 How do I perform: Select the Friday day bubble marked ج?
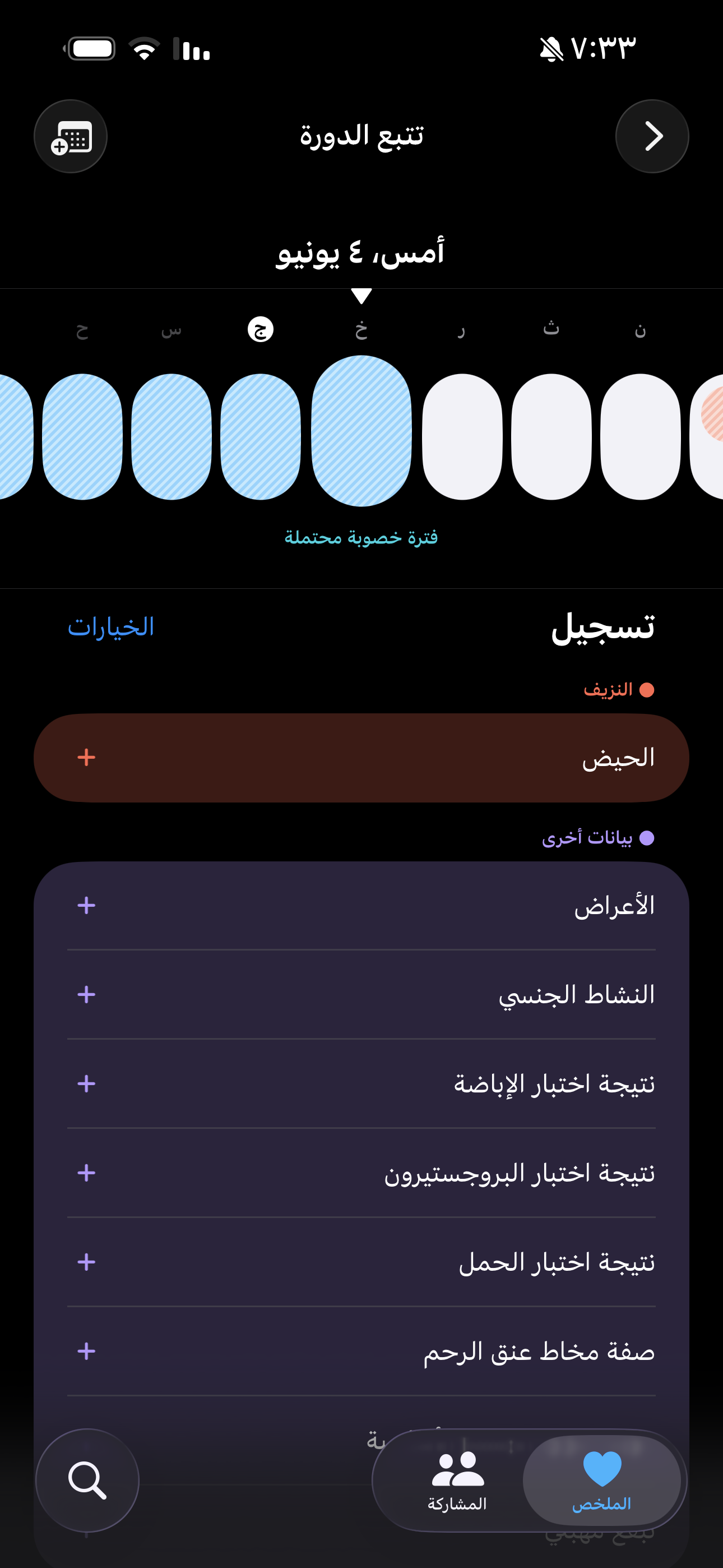pos(261,437)
